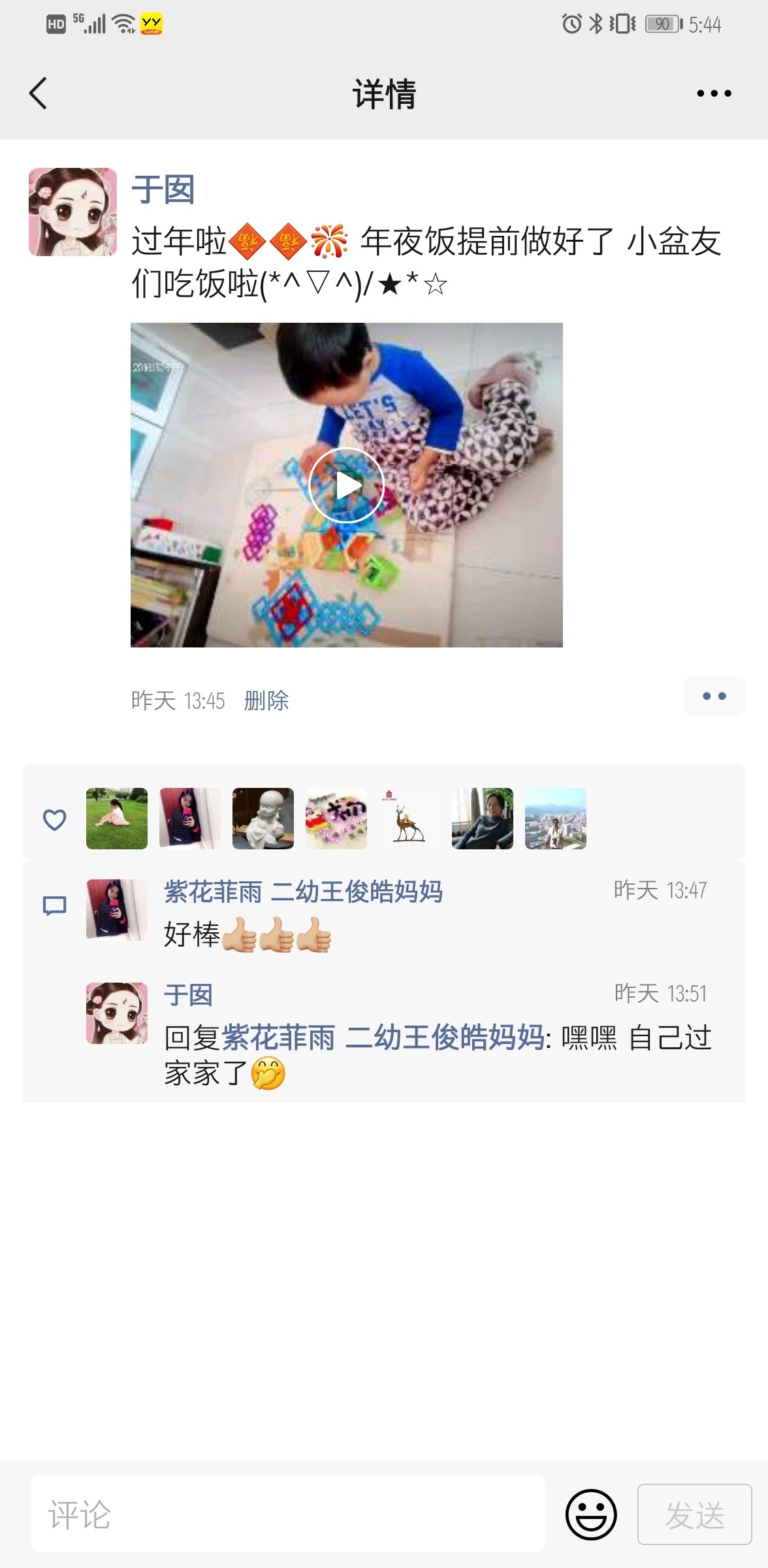Tap the 发送 send button
The width and height of the screenshot is (768, 1568).
click(x=694, y=1514)
